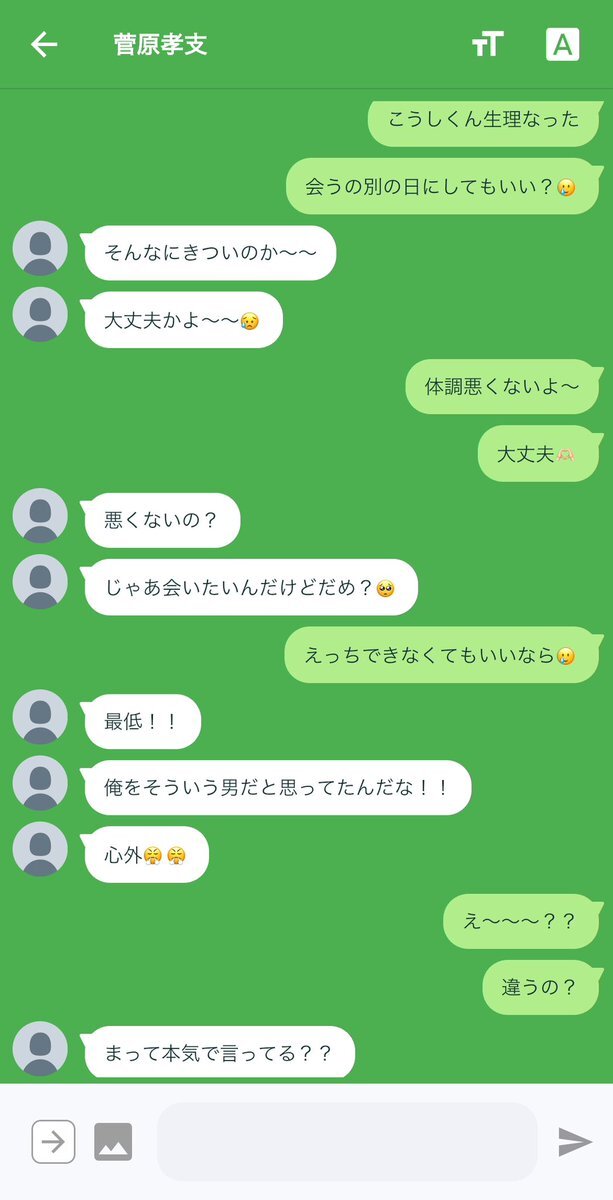Viewport: 613px width, 1200px height.
Task: Go back using the top-left arrow
Action: coord(44,44)
